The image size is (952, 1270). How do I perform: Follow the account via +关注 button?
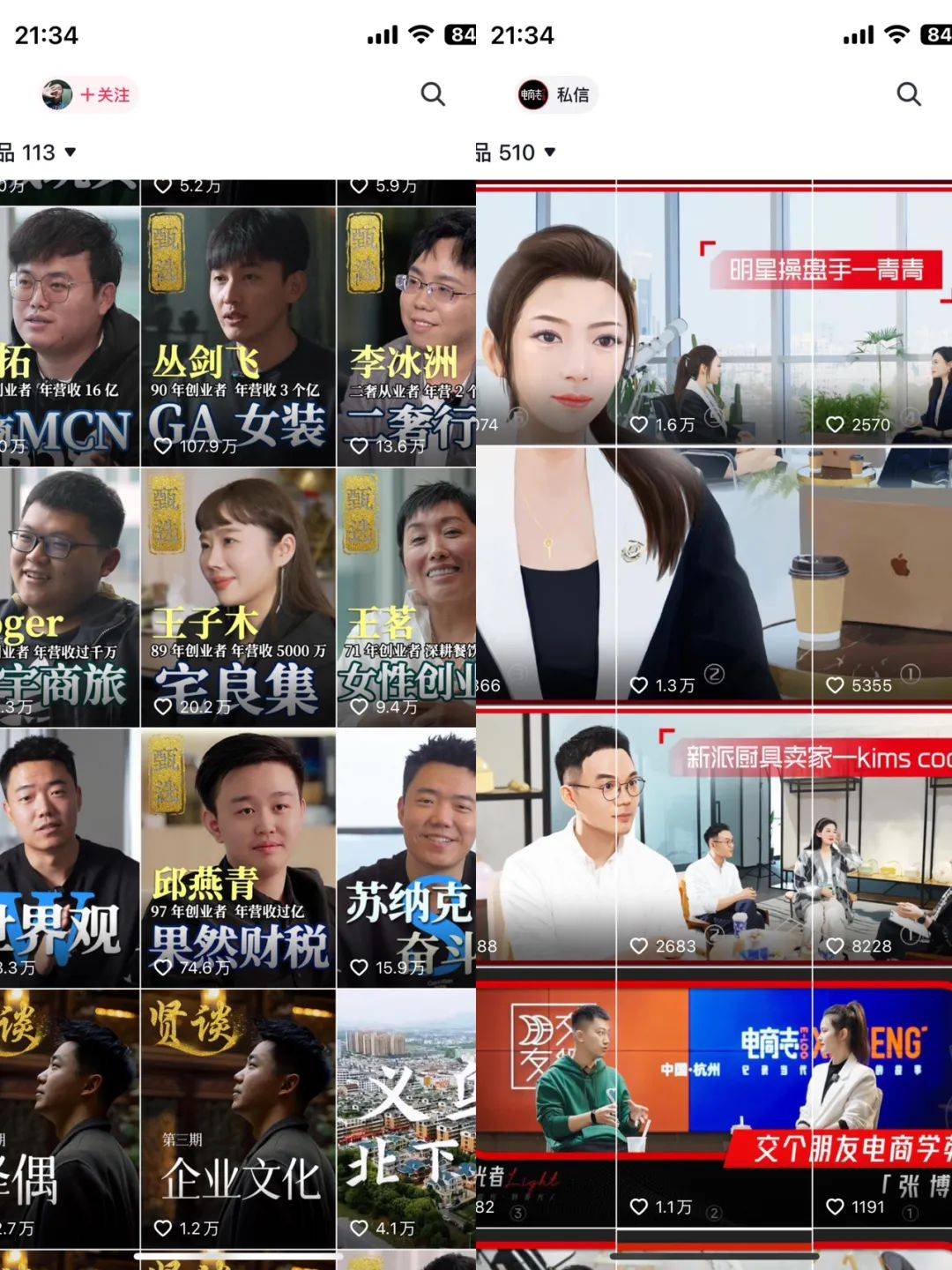point(104,95)
